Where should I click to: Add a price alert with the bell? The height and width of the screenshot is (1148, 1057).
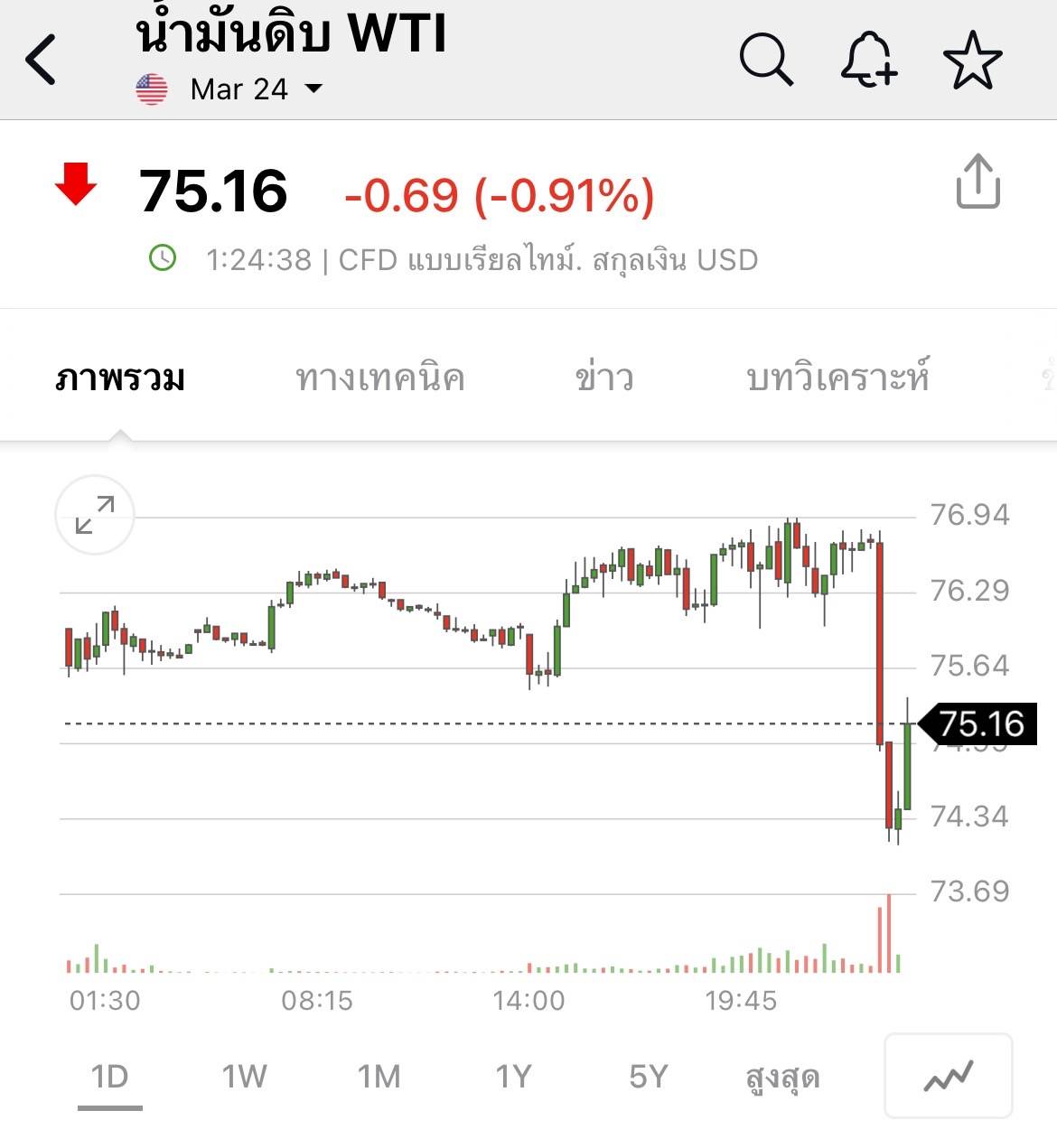[x=868, y=61]
